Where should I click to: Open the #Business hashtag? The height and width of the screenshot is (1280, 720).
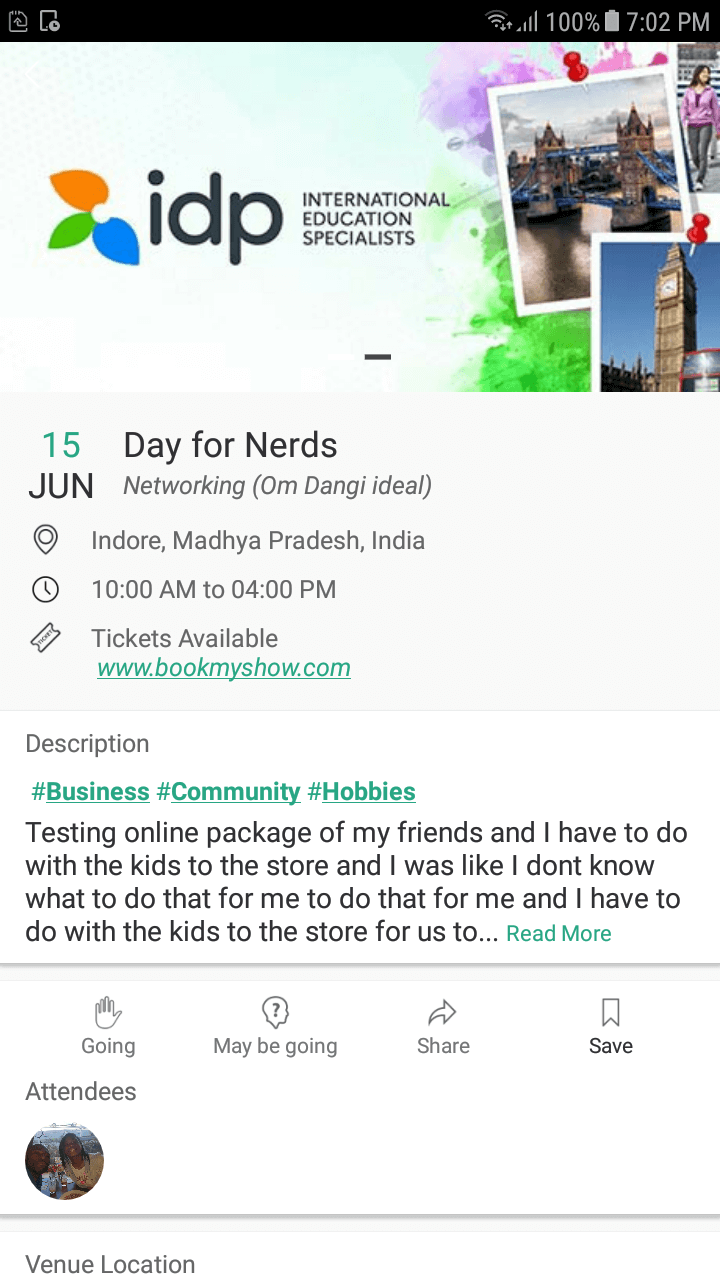pos(91,792)
